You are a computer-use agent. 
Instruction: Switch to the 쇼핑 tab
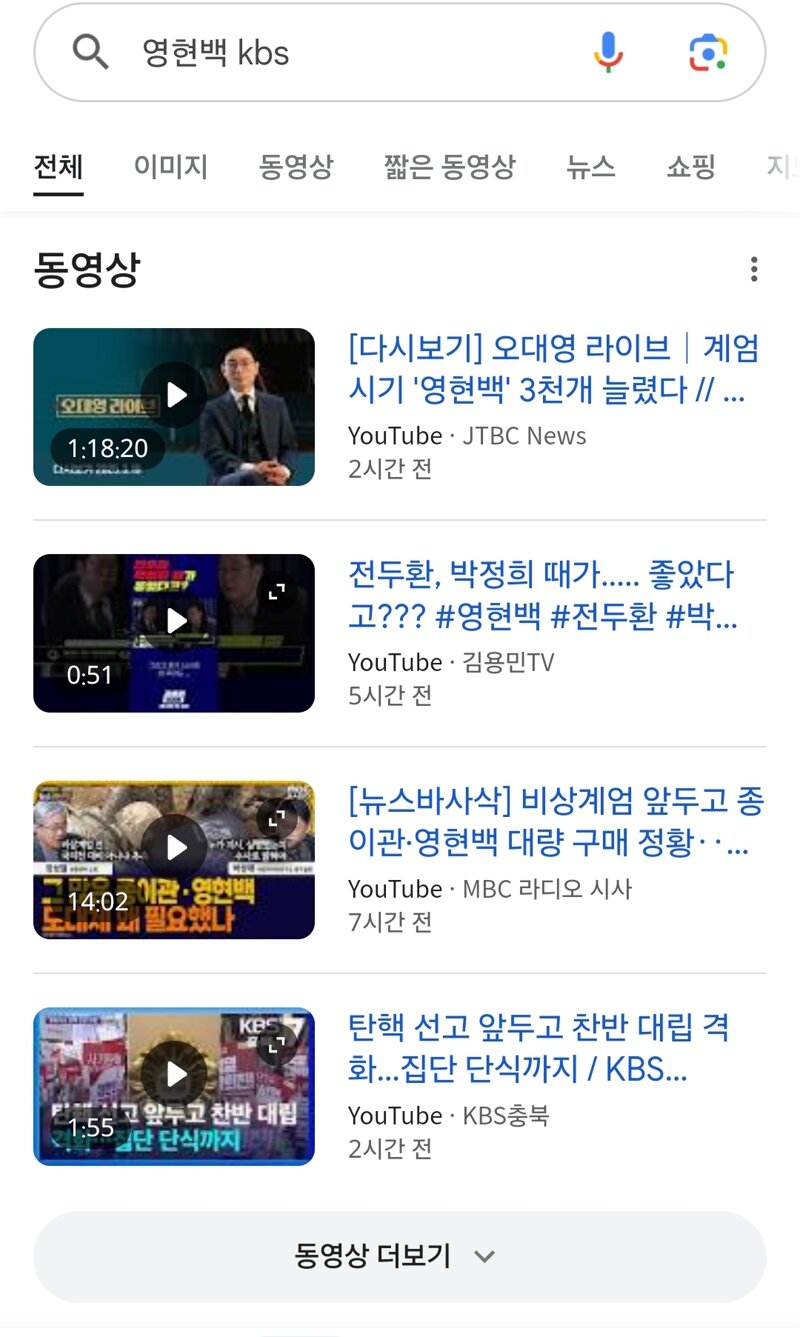pyautogui.click(x=691, y=167)
